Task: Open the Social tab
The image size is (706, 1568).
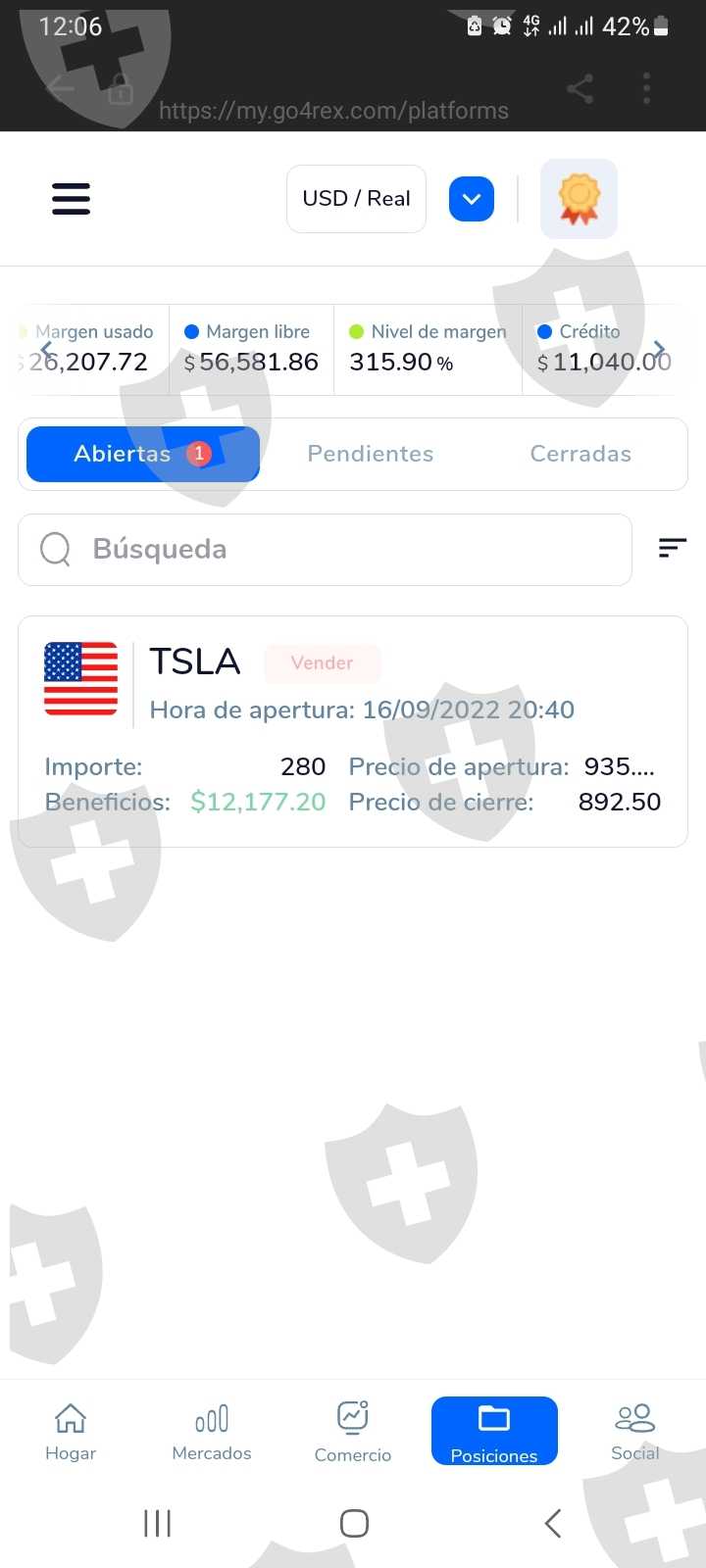Action: click(x=635, y=1431)
